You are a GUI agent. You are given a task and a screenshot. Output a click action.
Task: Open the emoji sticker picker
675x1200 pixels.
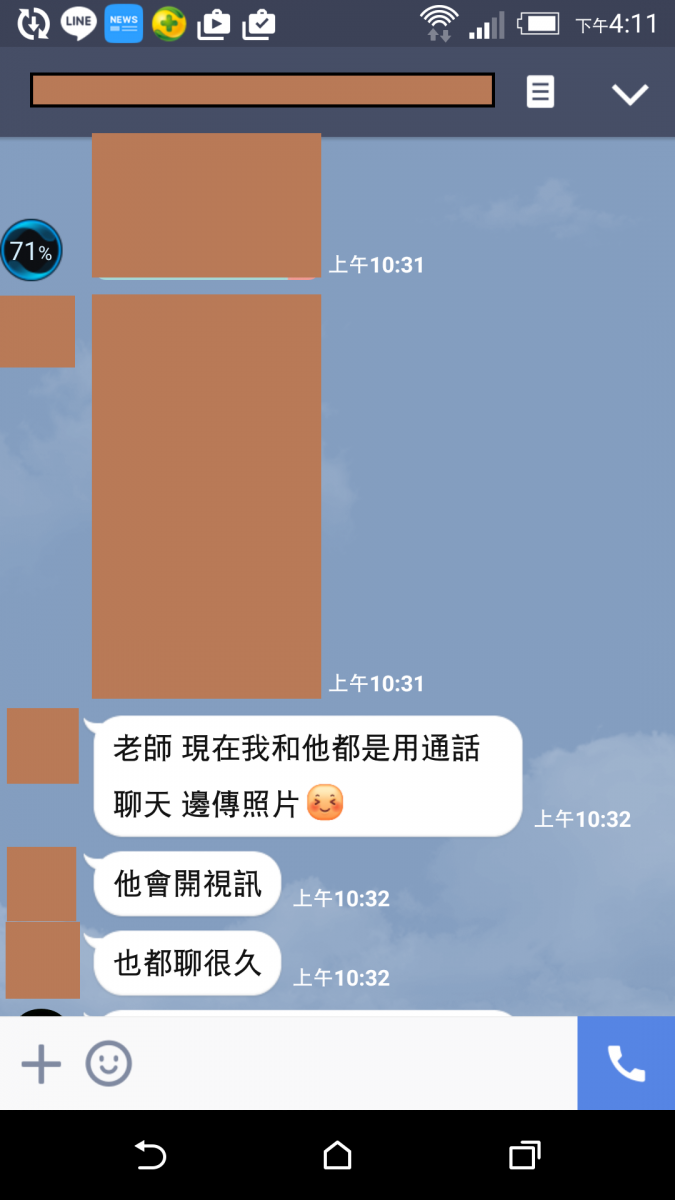[x=108, y=1064]
